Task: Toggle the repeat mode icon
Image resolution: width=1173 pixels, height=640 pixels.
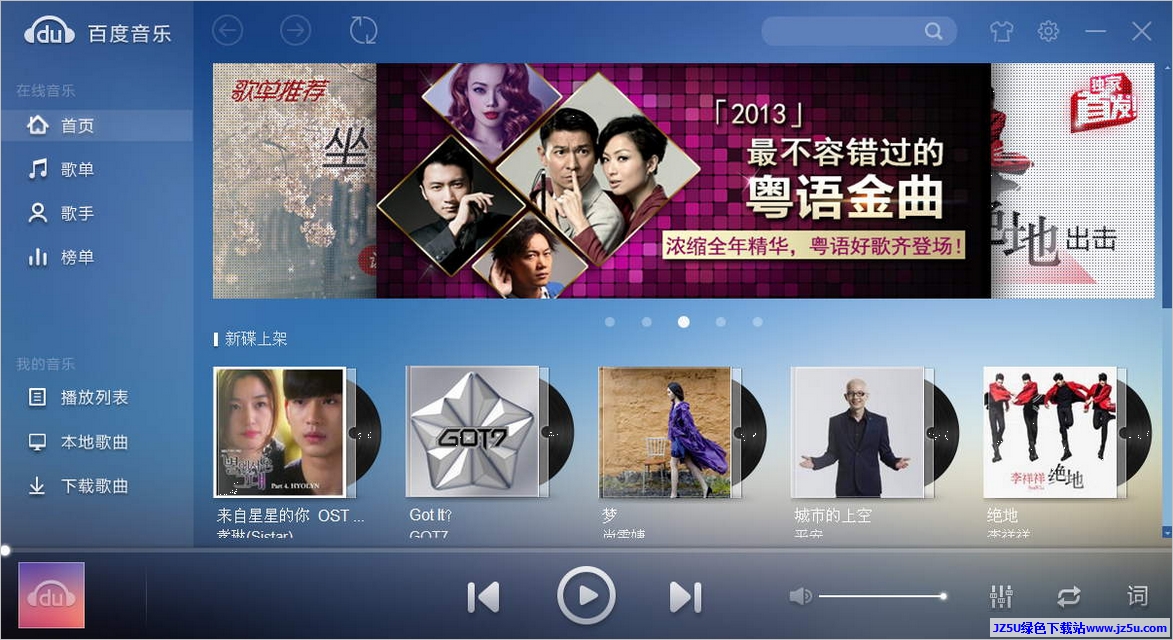Action: click(x=1068, y=597)
